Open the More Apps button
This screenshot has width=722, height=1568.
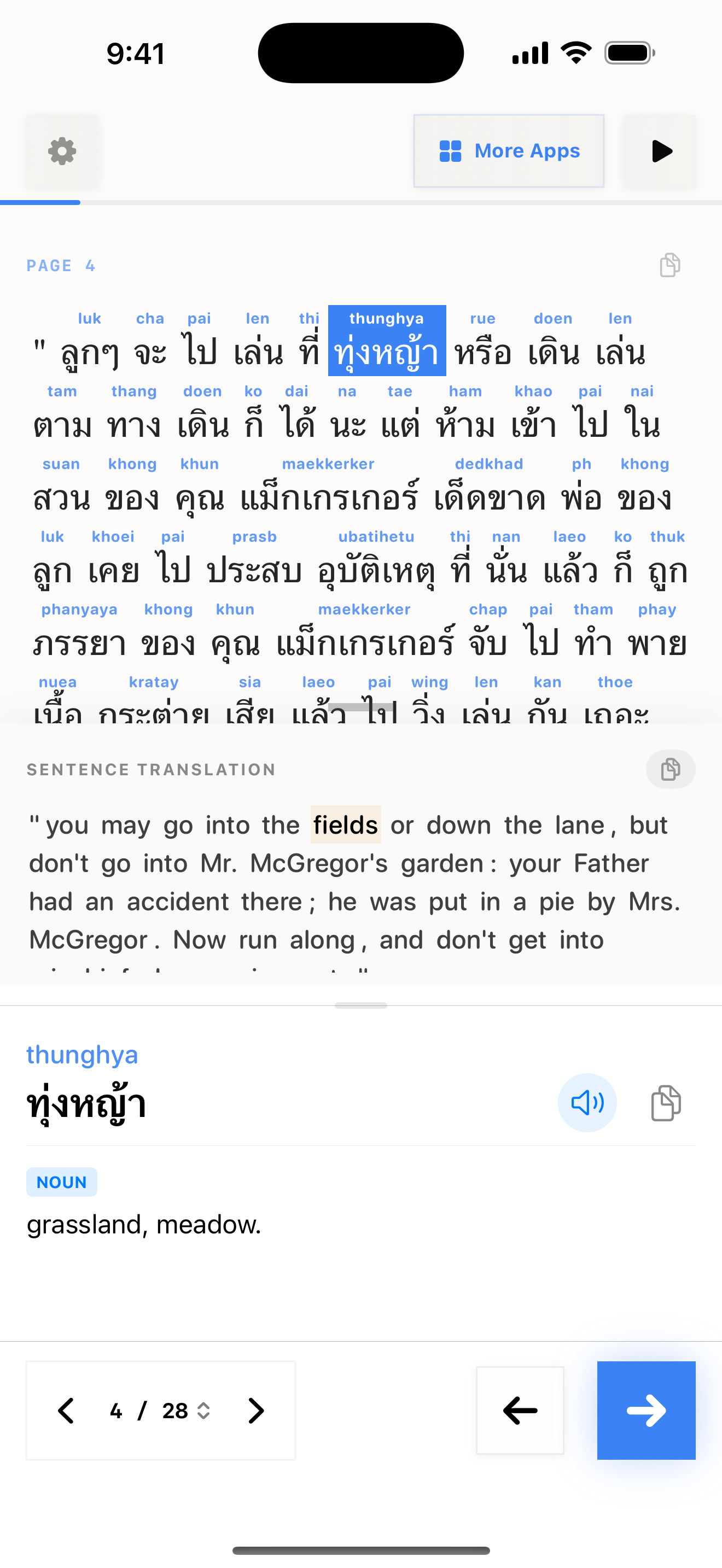coord(508,151)
